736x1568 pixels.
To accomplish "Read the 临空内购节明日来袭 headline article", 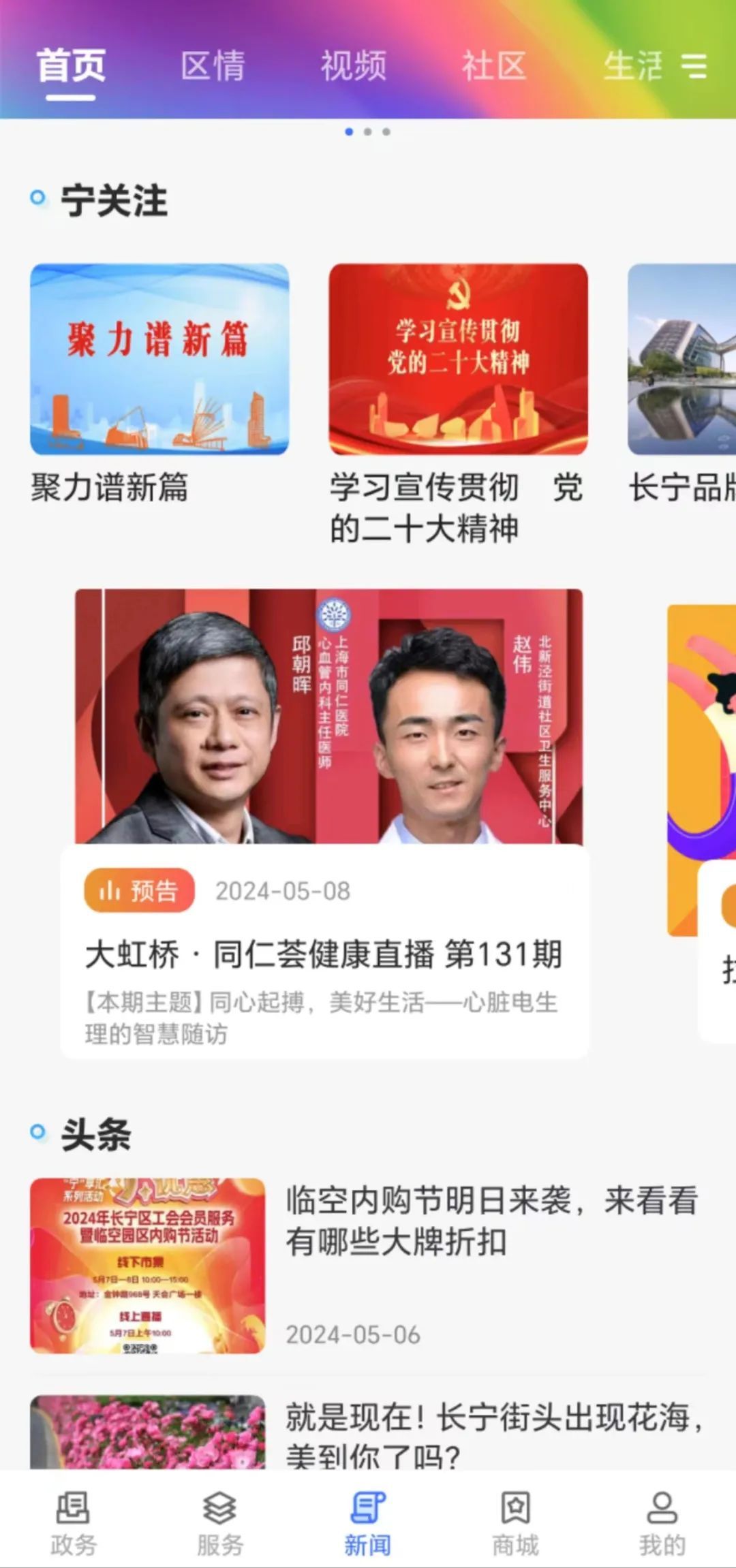I will pos(491,1221).
